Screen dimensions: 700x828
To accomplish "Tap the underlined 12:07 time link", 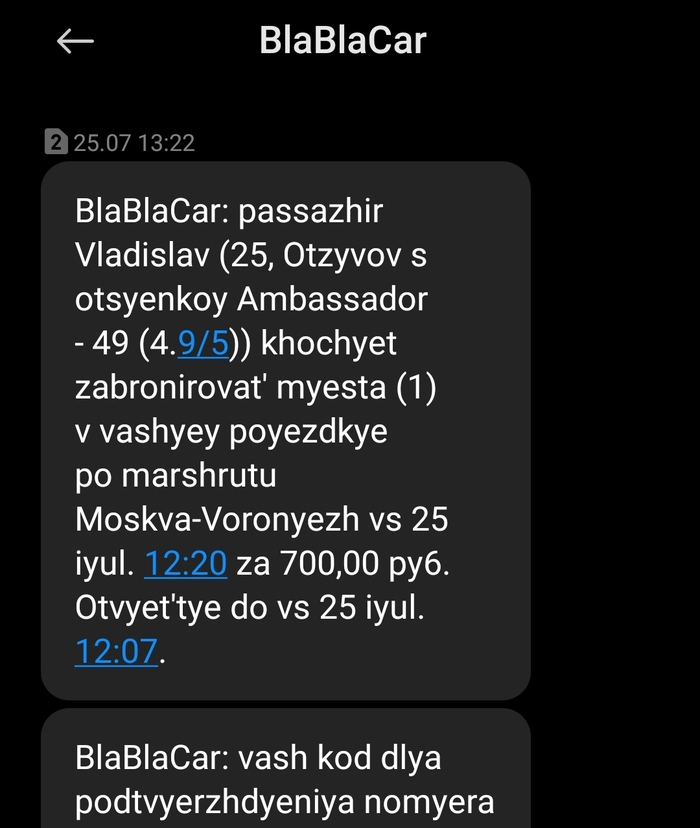I will tap(116, 652).
